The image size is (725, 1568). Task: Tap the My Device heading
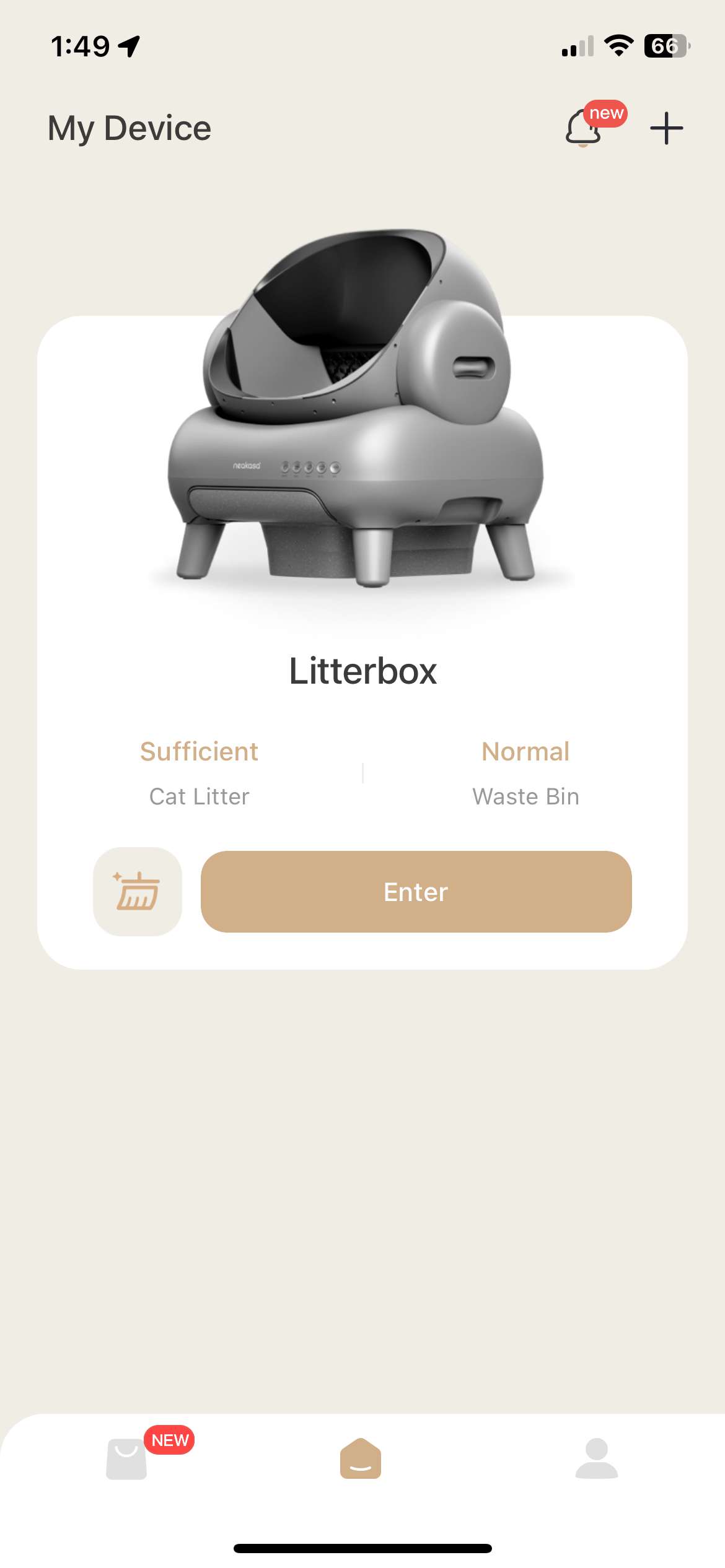point(129,128)
